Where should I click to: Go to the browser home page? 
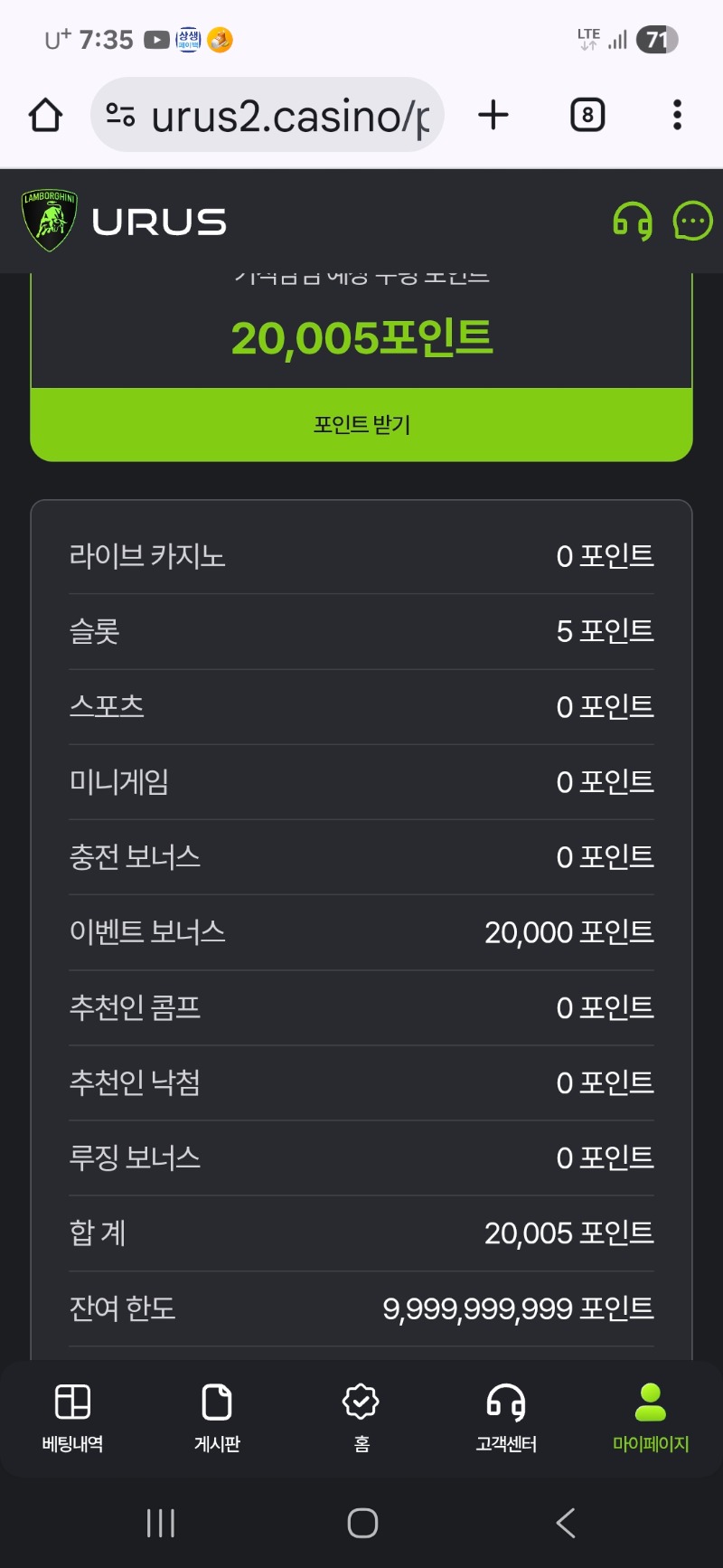point(45,116)
